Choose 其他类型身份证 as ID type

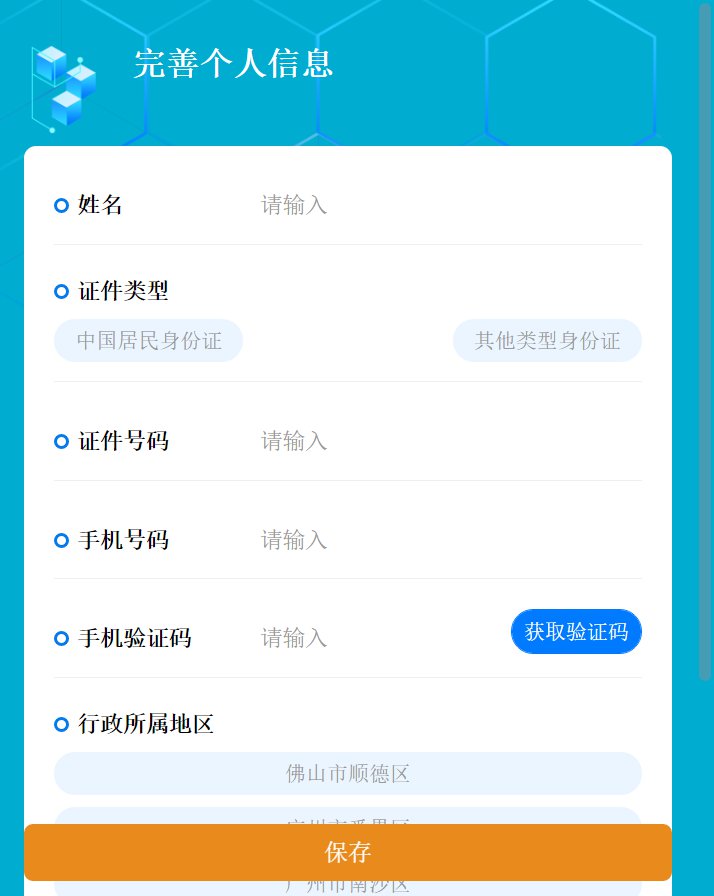click(547, 340)
